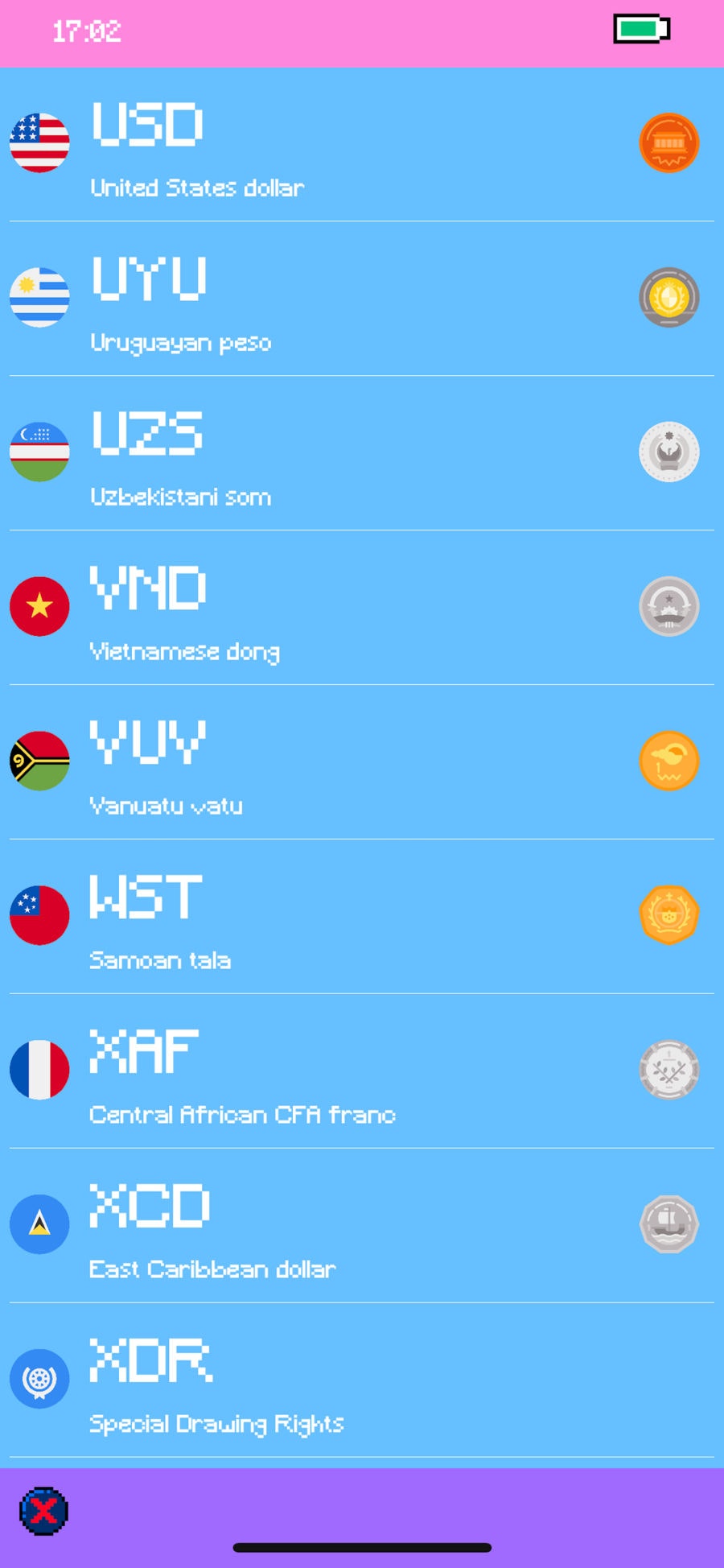Click the Uruguay flag icon
This screenshot has width=724, height=1568.
coord(40,298)
